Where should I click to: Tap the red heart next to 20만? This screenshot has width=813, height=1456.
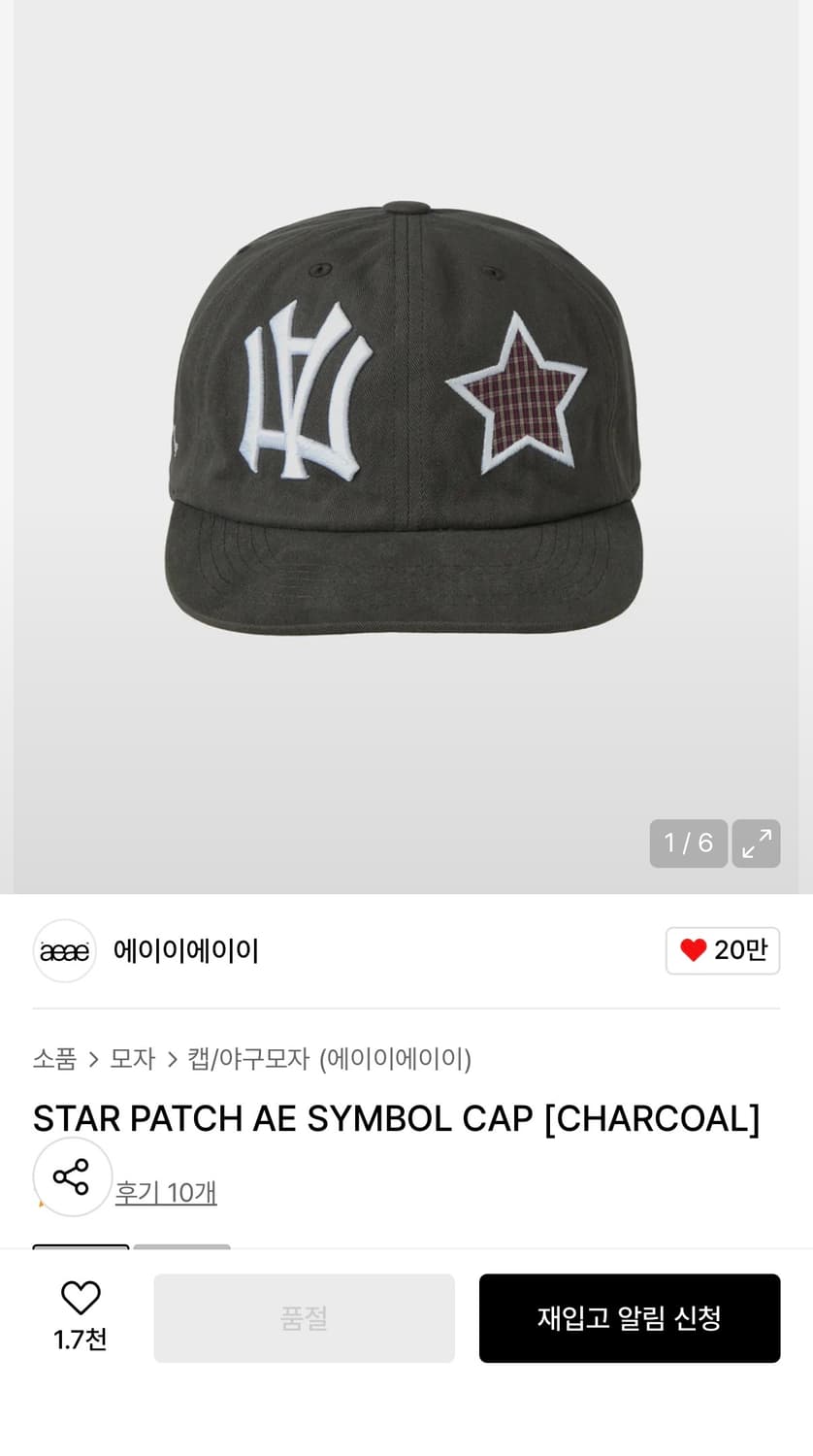[x=692, y=950]
